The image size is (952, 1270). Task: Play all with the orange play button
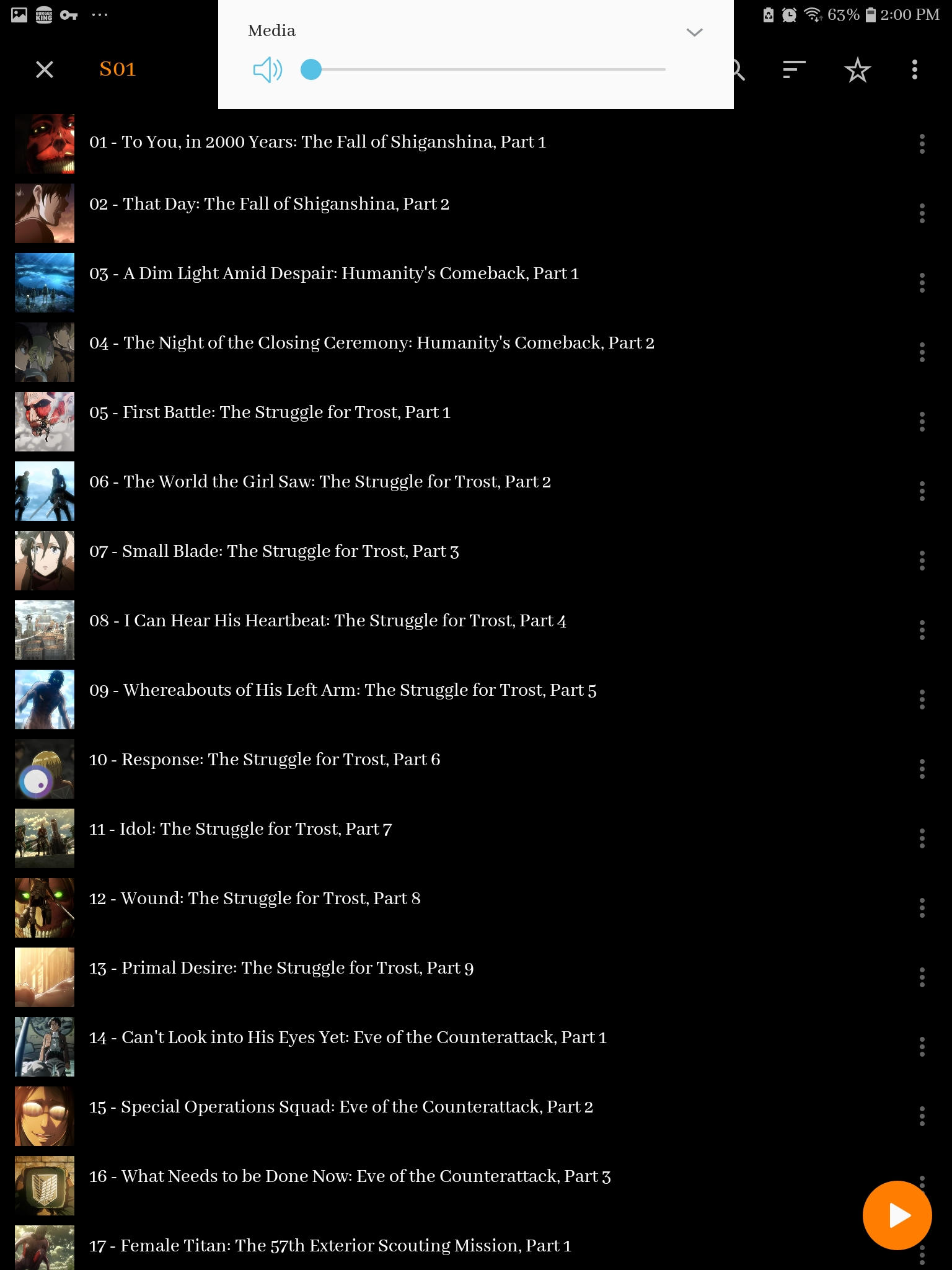(x=897, y=1215)
